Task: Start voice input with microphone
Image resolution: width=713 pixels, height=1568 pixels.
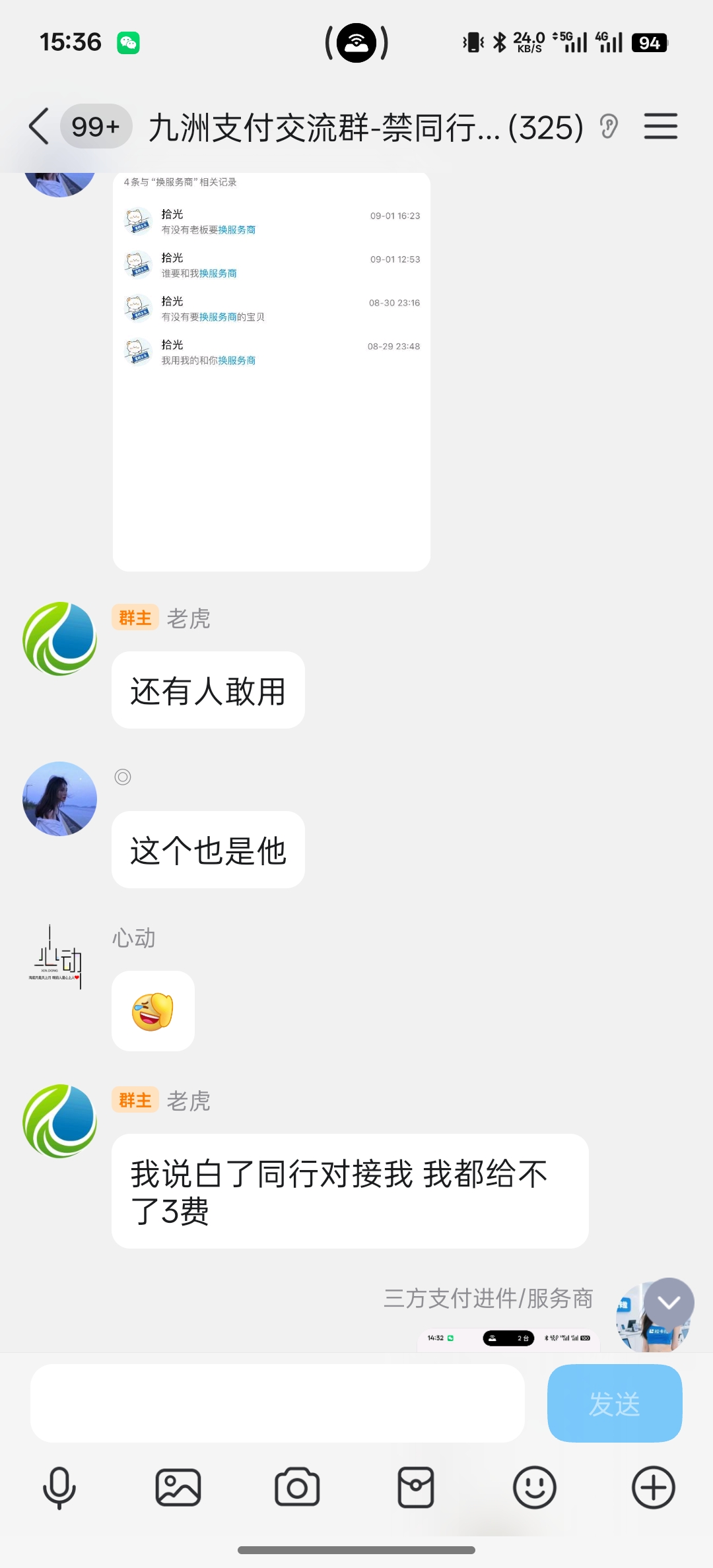Action: pyautogui.click(x=59, y=1487)
